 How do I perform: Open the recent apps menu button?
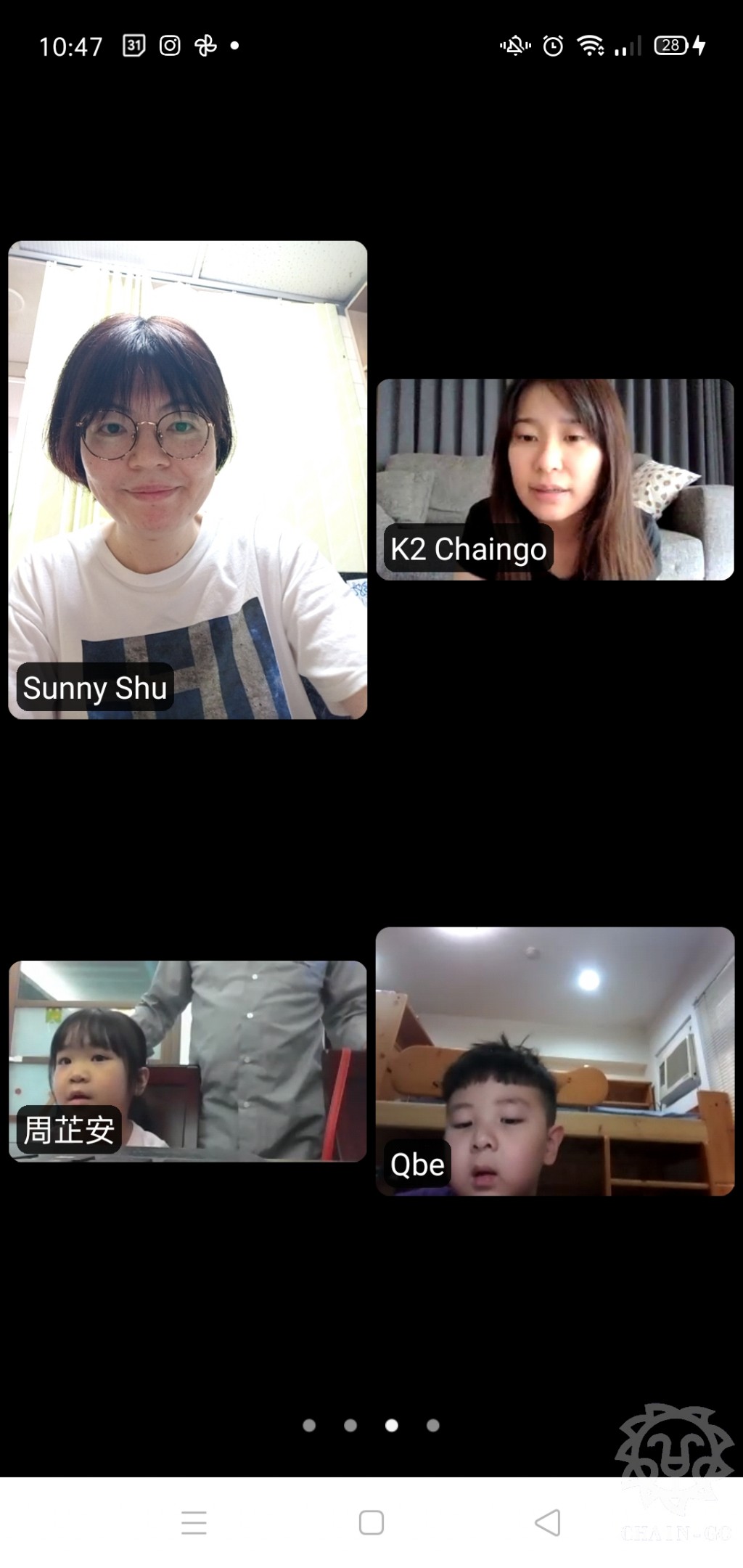(194, 1522)
